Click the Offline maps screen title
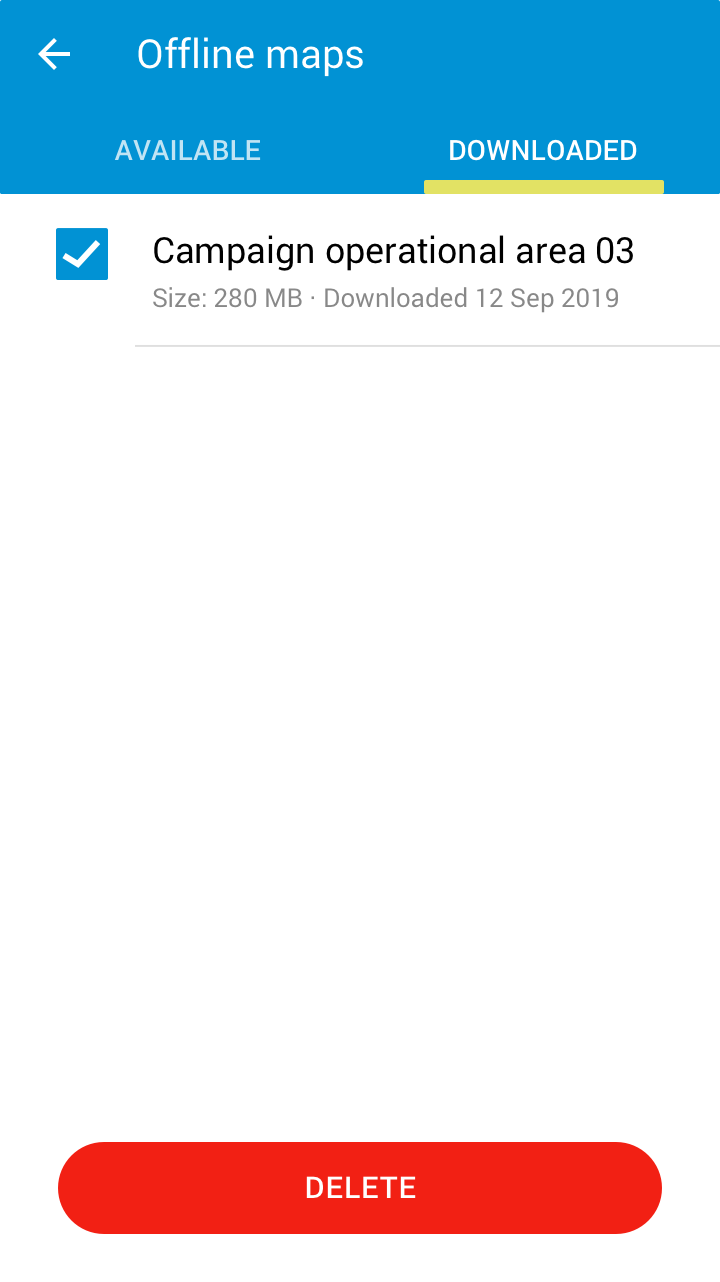 click(x=250, y=54)
